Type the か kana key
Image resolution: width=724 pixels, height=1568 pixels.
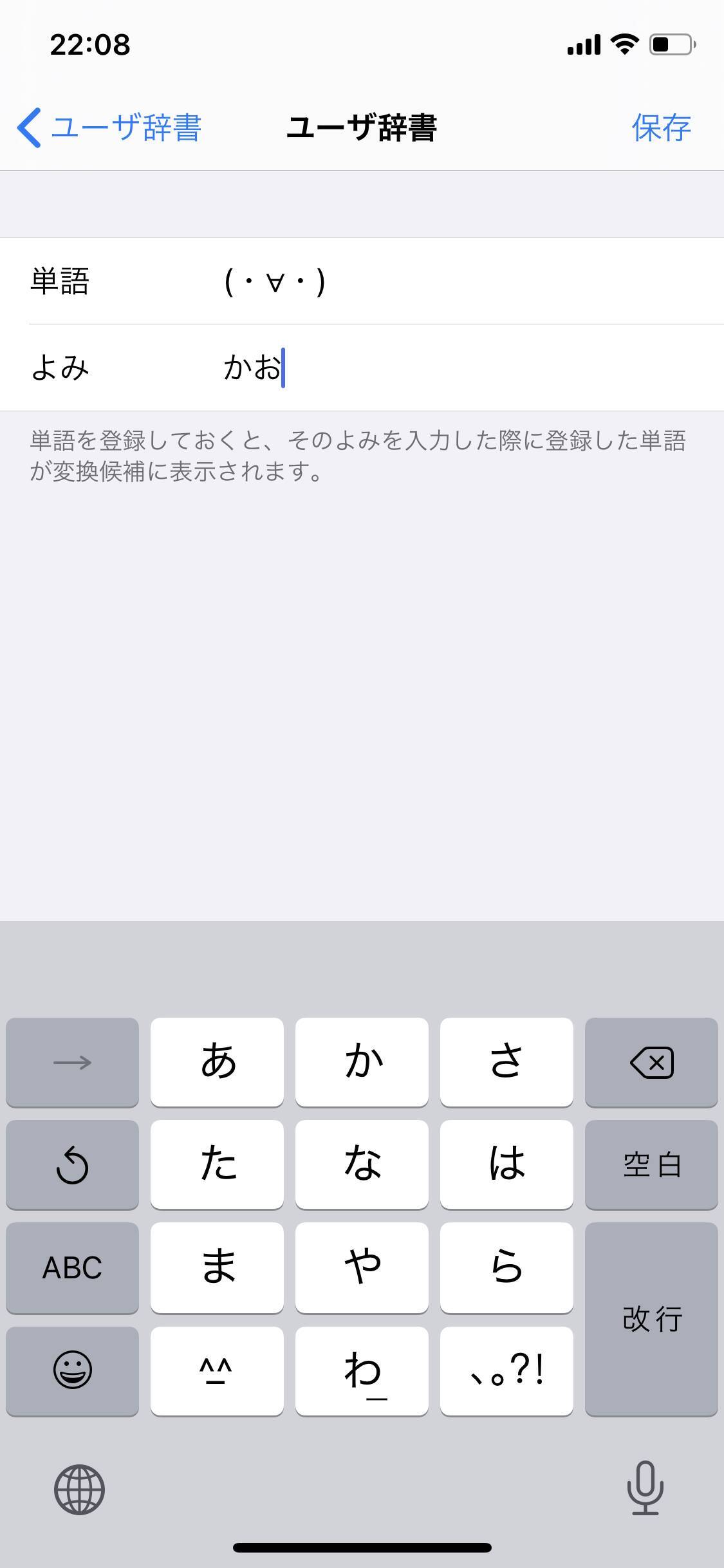pyautogui.click(x=362, y=1062)
